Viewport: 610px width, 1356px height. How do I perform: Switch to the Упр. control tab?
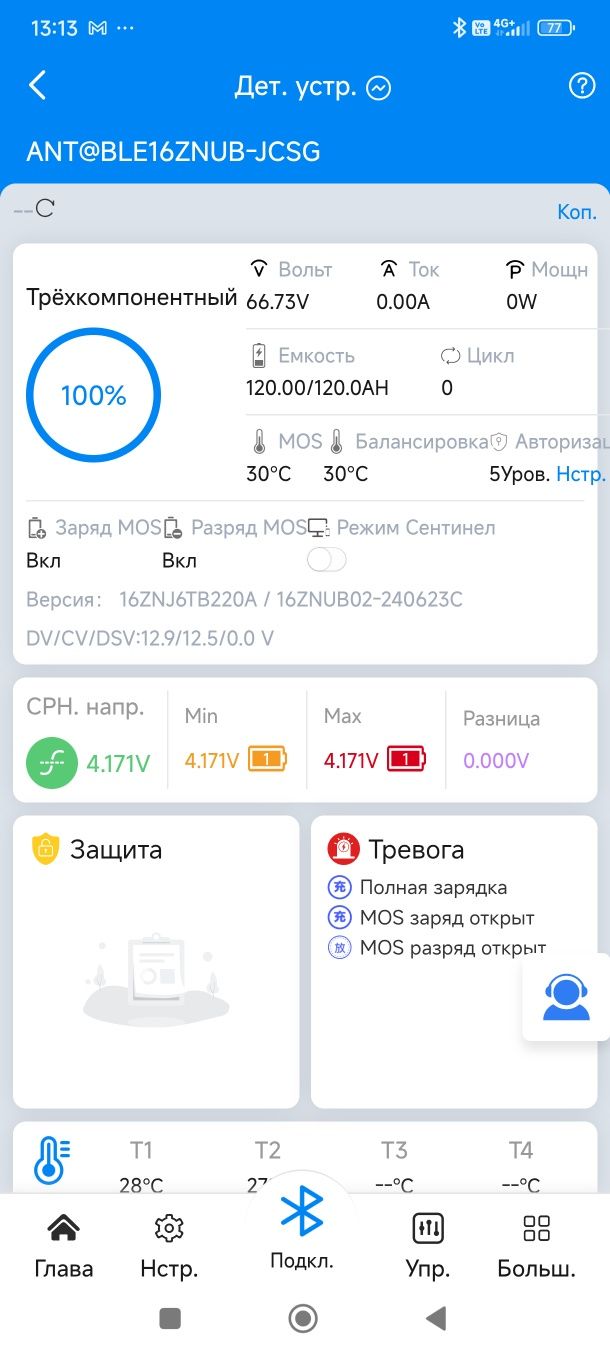427,1246
